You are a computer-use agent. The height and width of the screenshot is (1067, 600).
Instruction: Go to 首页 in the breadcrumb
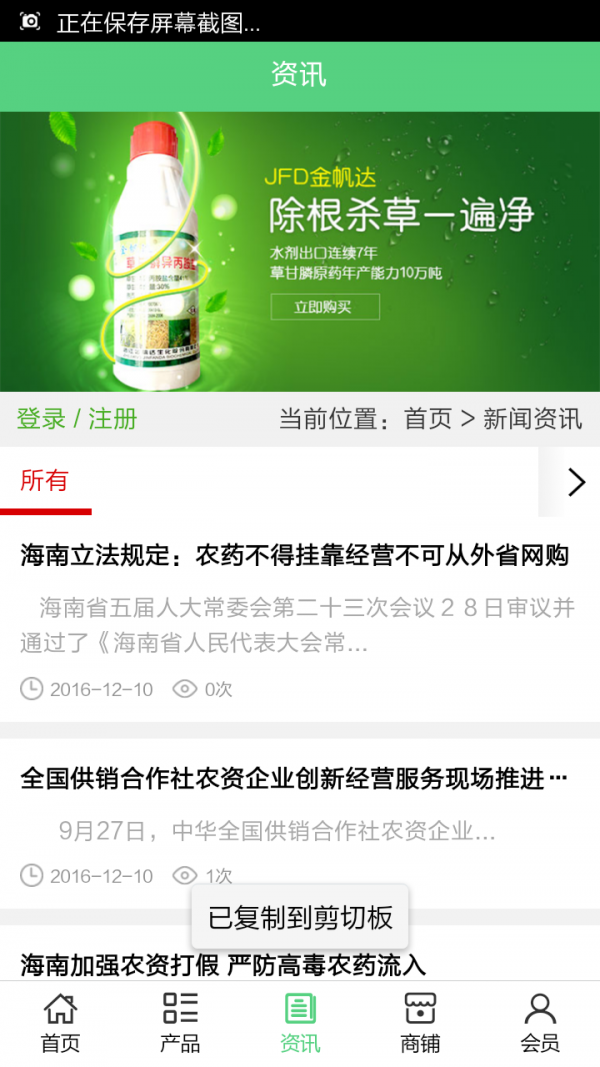[x=427, y=418]
